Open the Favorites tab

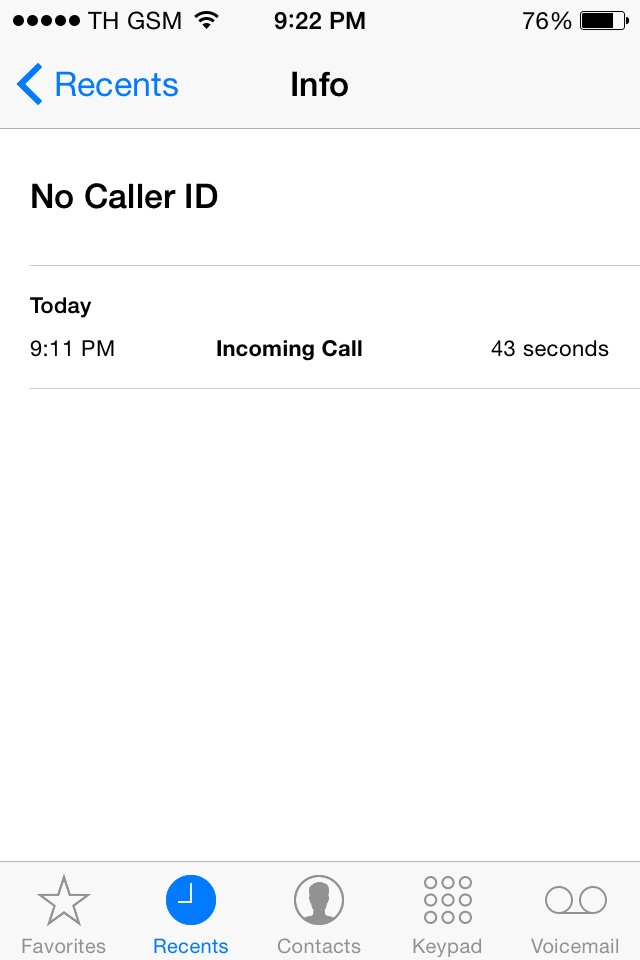click(64, 914)
